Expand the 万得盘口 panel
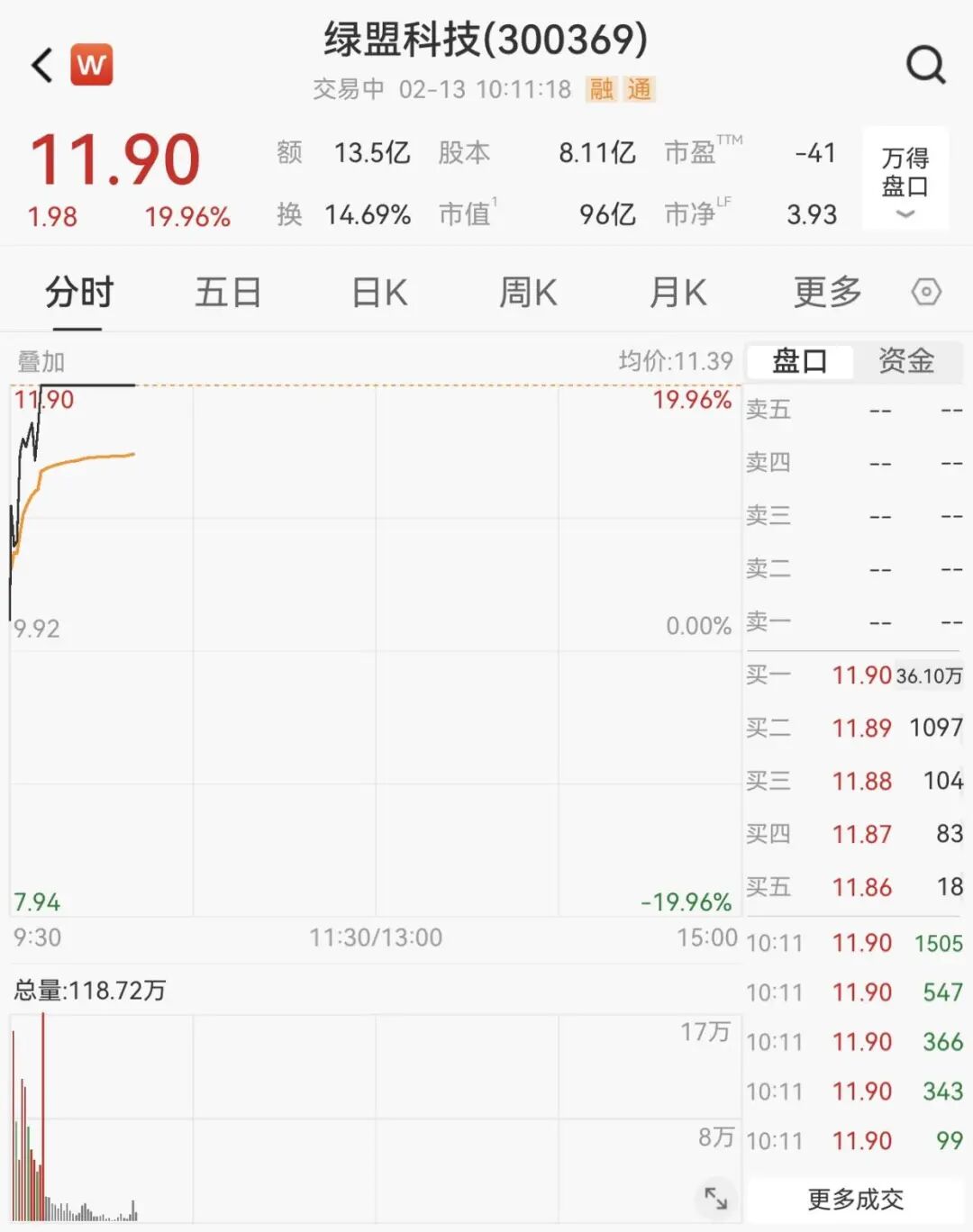Viewport: 973px width, 1232px height. pos(905,179)
